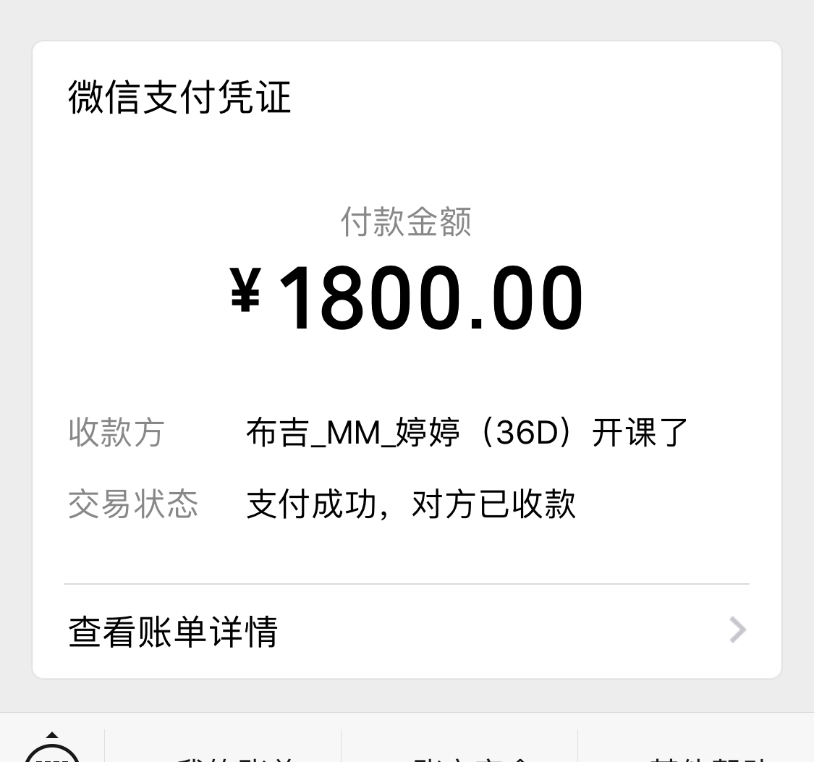
Task: Switch to the keyboard input icon
Action: click(x=52, y=751)
